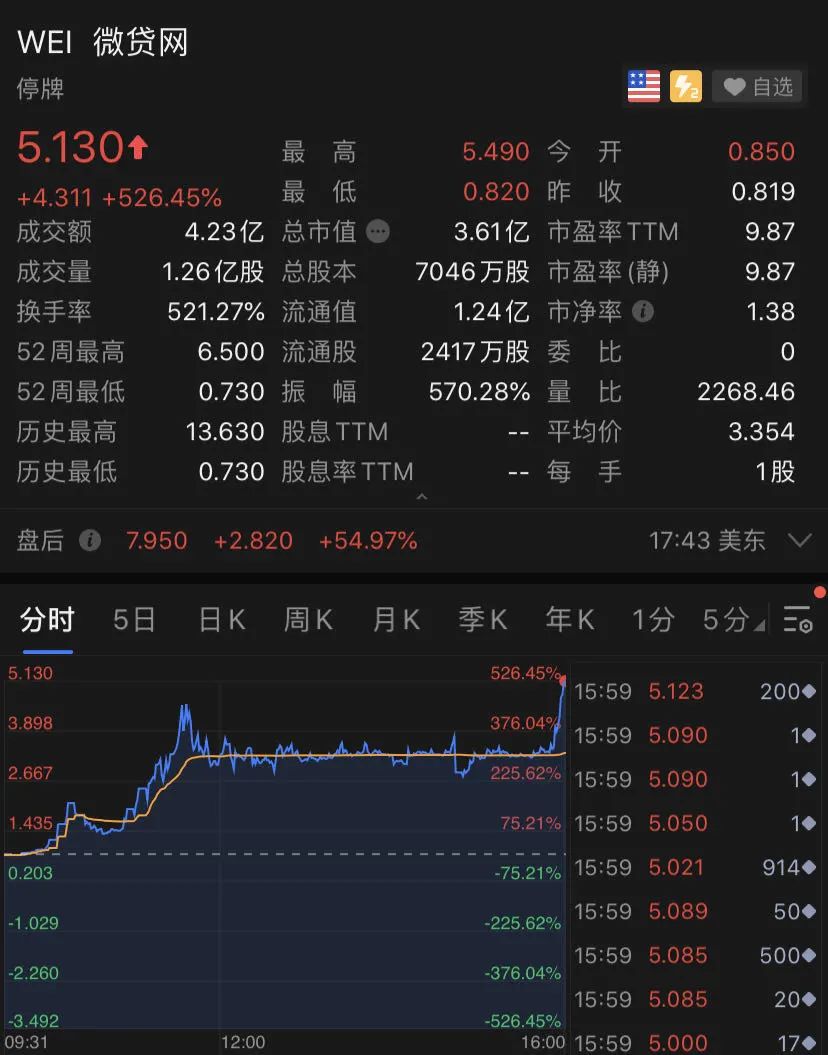828x1055 pixels.
Task: Switch to the 季K chart
Action: pyautogui.click(x=483, y=620)
